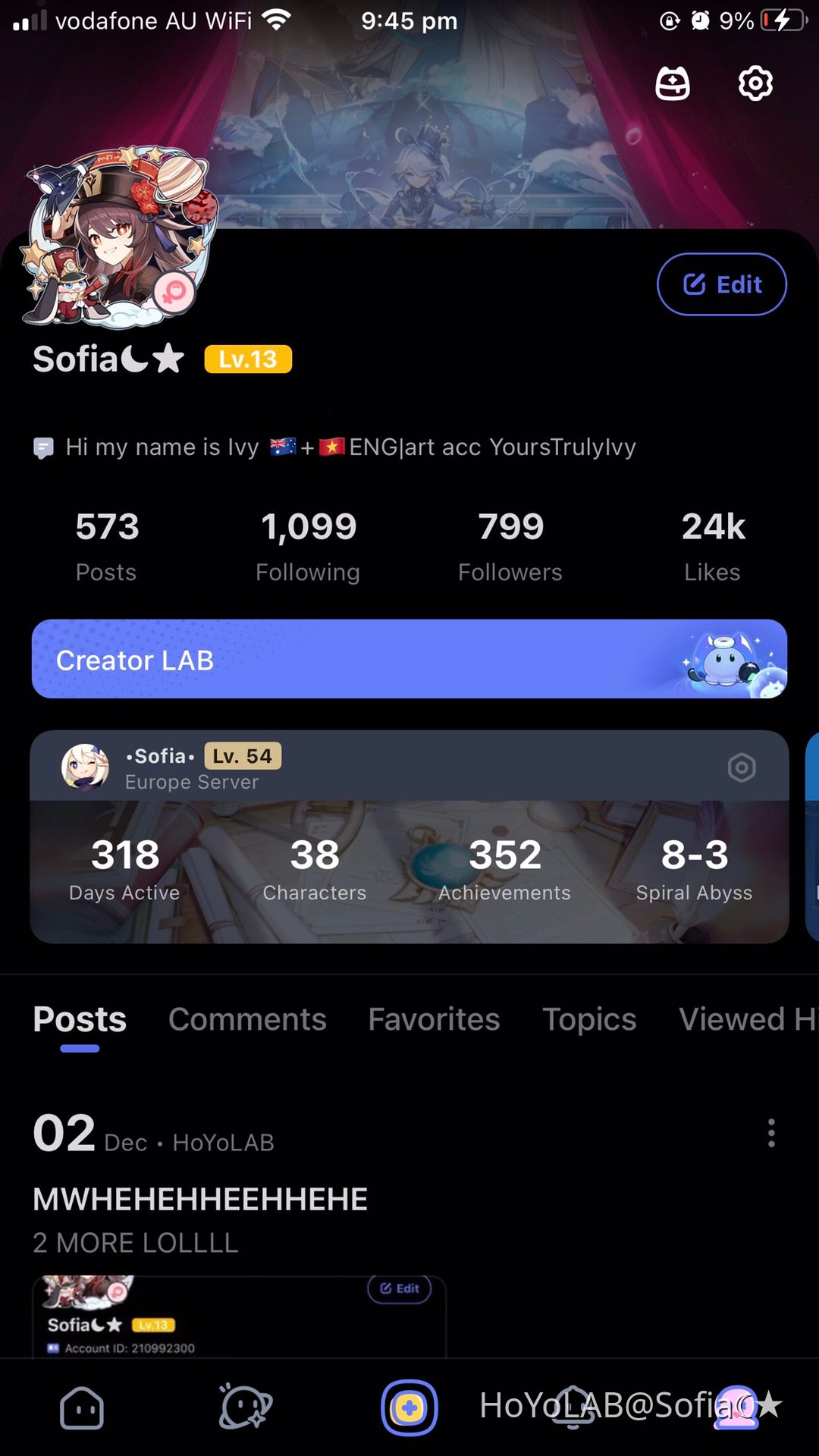Image resolution: width=819 pixels, height=1456 pixels.
Task: Switch to the Comments tab
Action: coord(247,1019)
